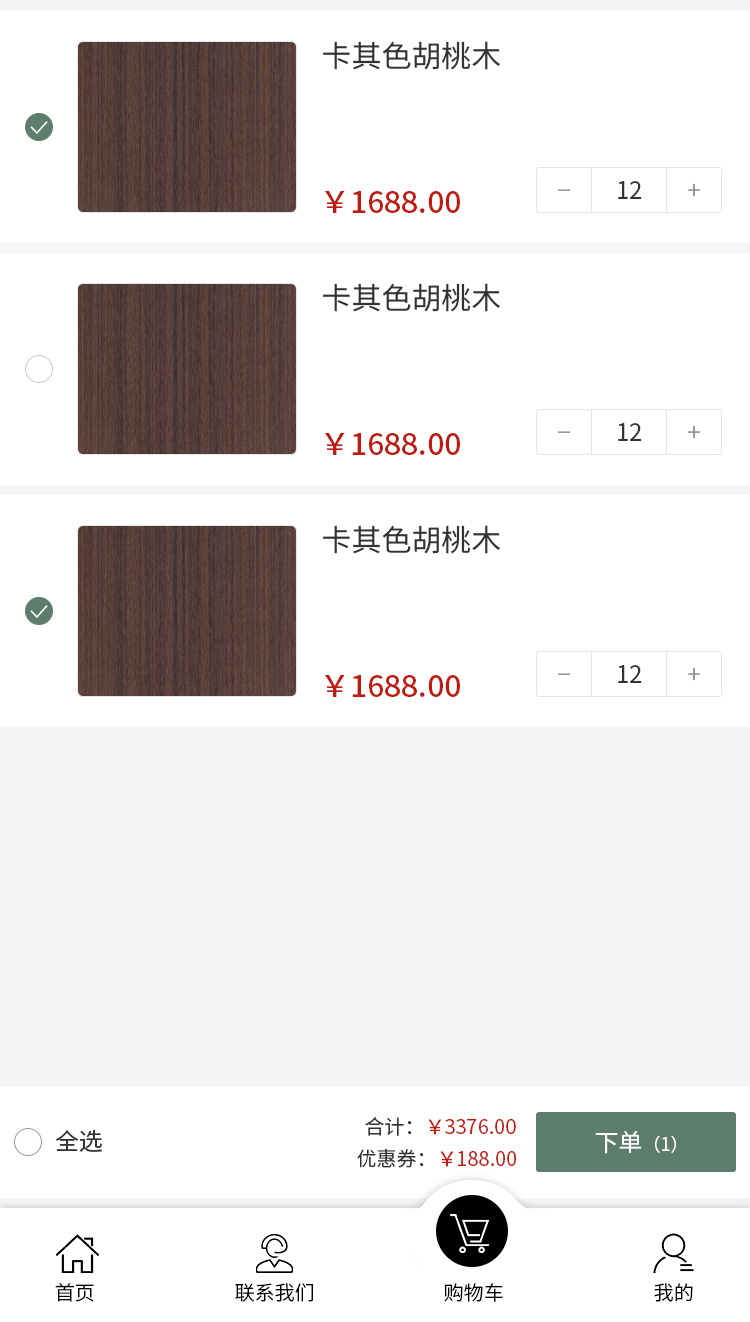The image size is (750, 1322).
Task: Select the unchecked second cart item
Action: pos(39,369)
